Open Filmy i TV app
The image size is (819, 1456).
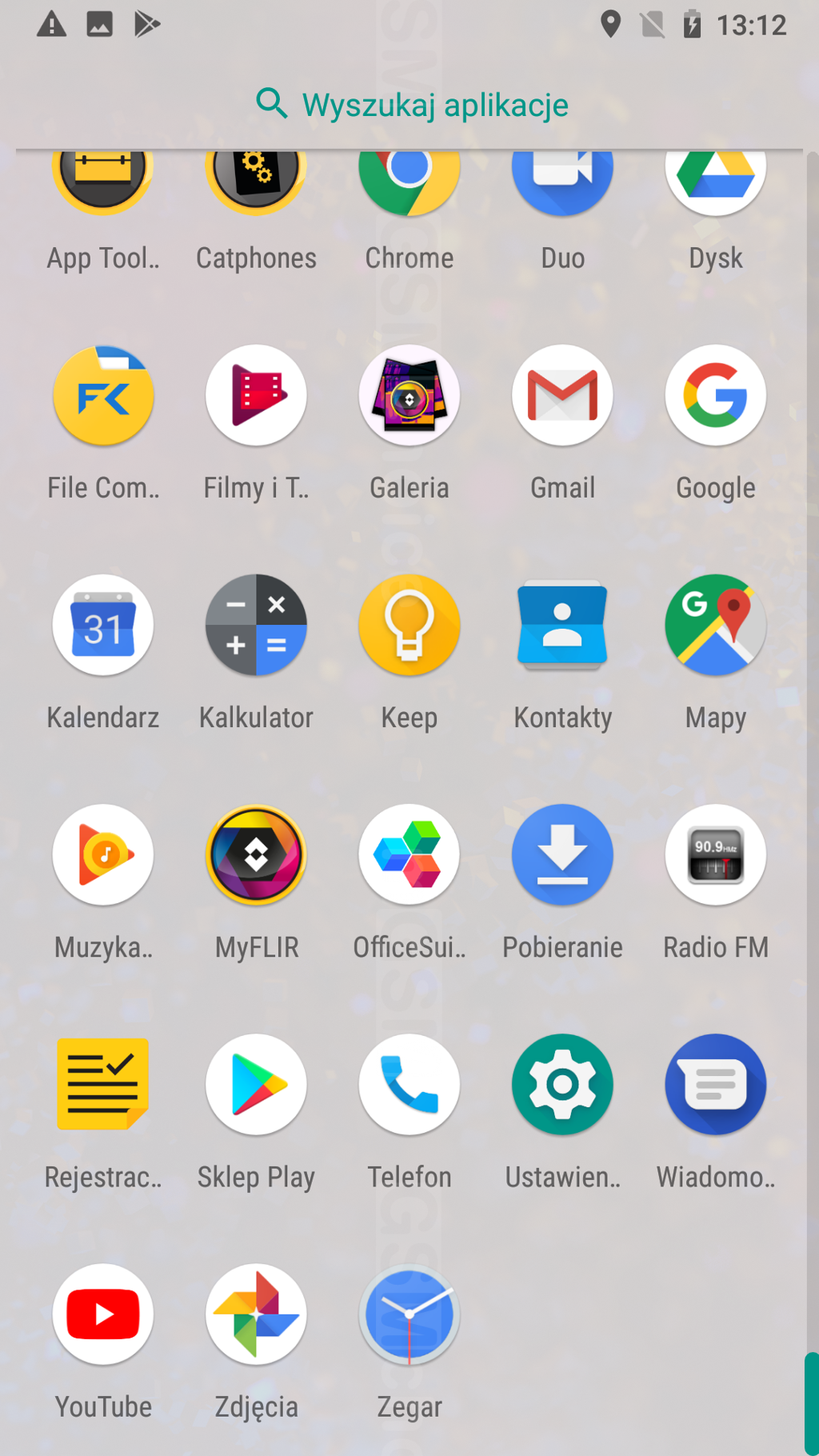(x=256, y=396)
